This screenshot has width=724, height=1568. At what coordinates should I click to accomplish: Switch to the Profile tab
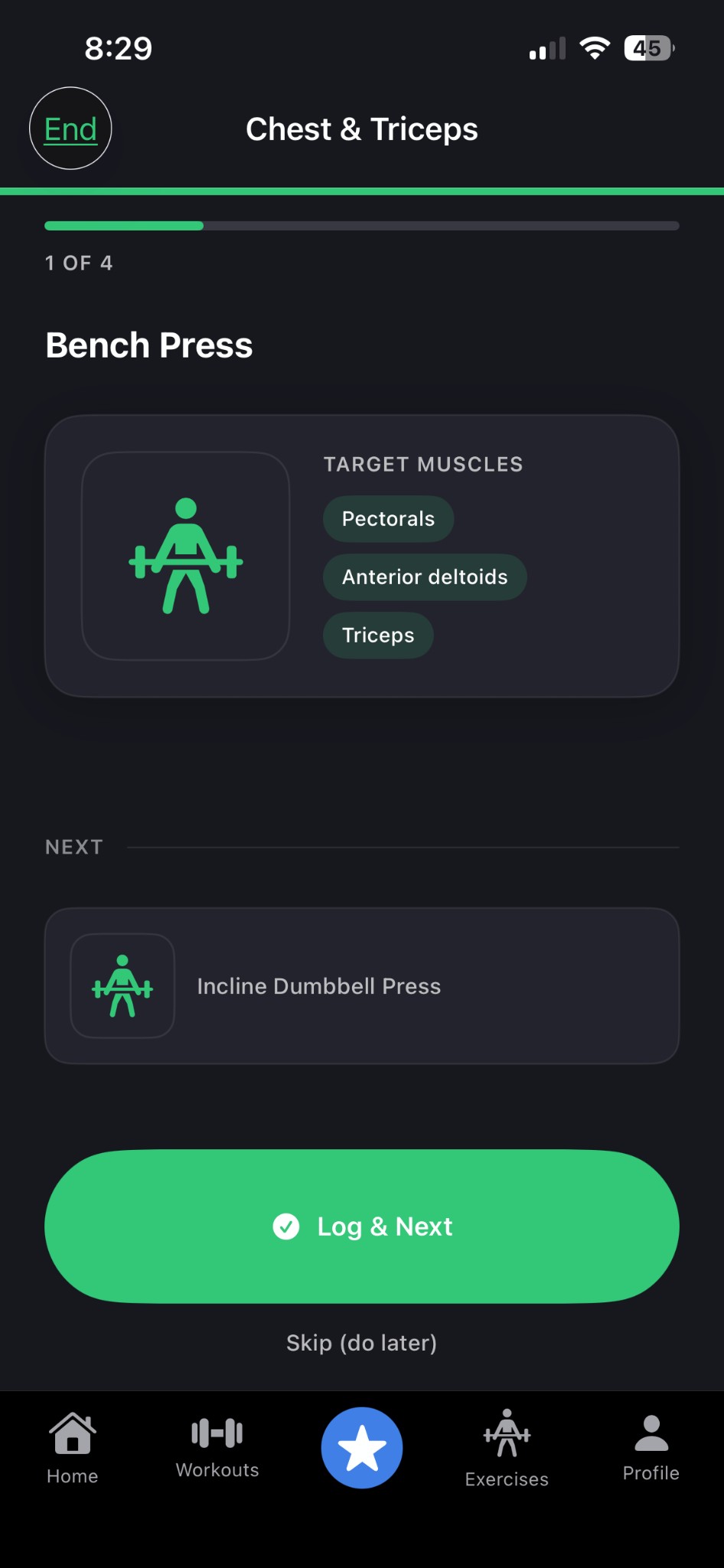tap(651, 1449)
